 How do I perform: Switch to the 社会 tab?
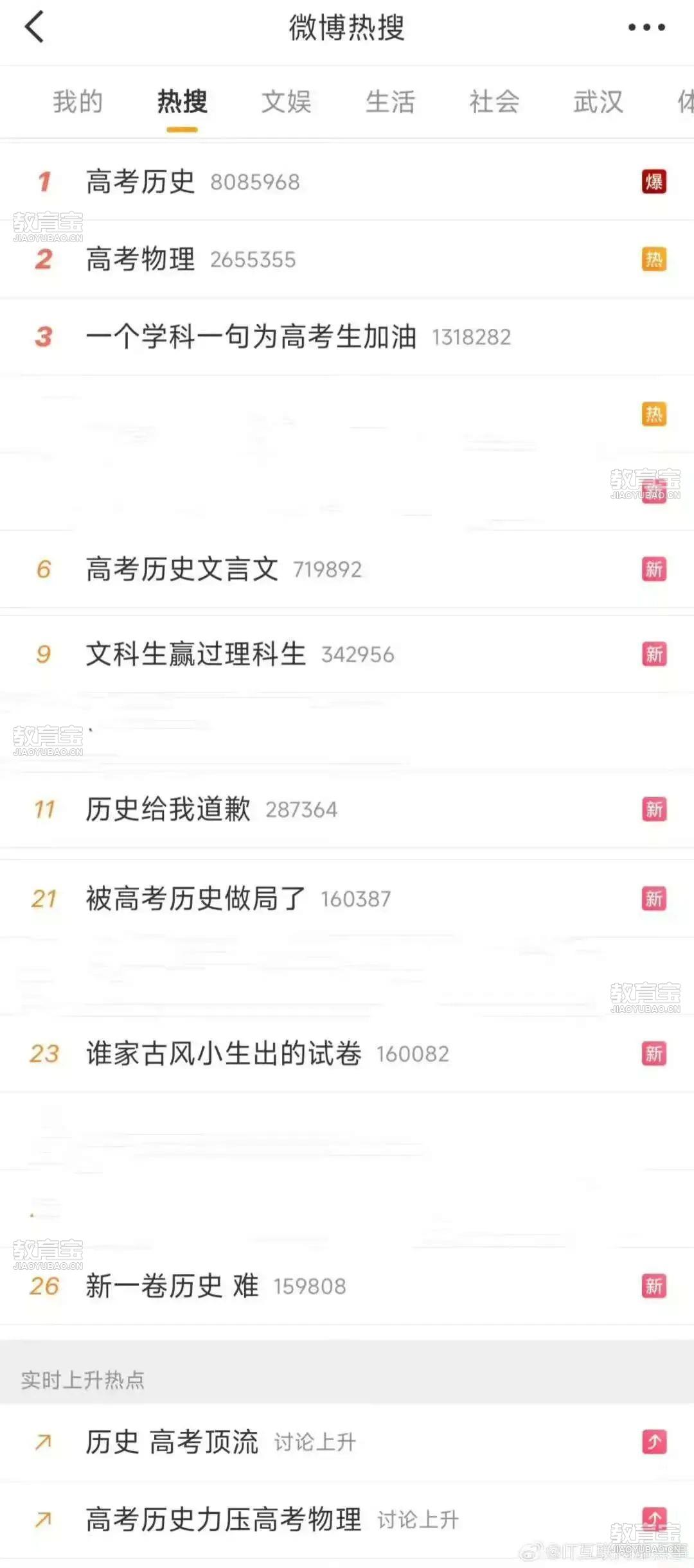[x=494, y=101]
